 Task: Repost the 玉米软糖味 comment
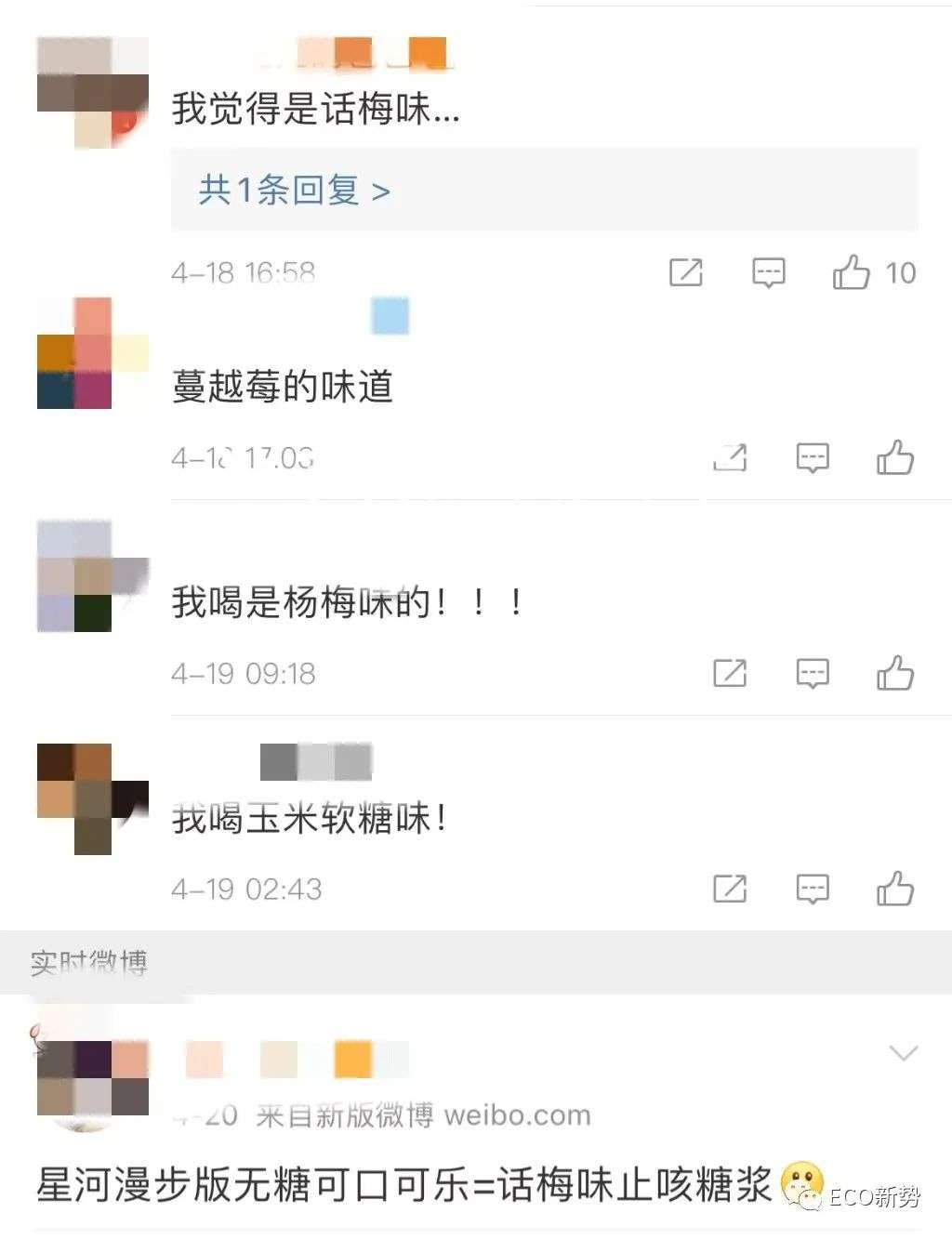tap(731, 889)
